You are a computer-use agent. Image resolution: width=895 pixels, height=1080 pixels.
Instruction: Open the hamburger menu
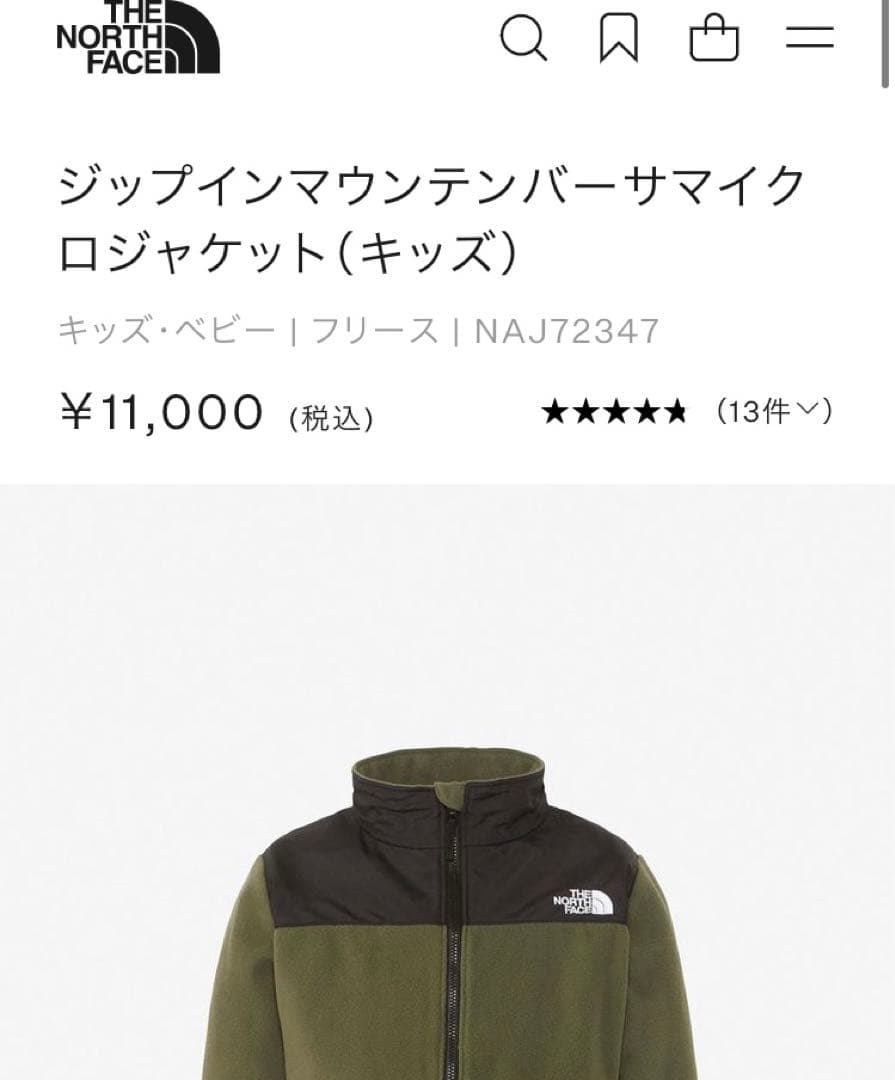tap(809, 38)
